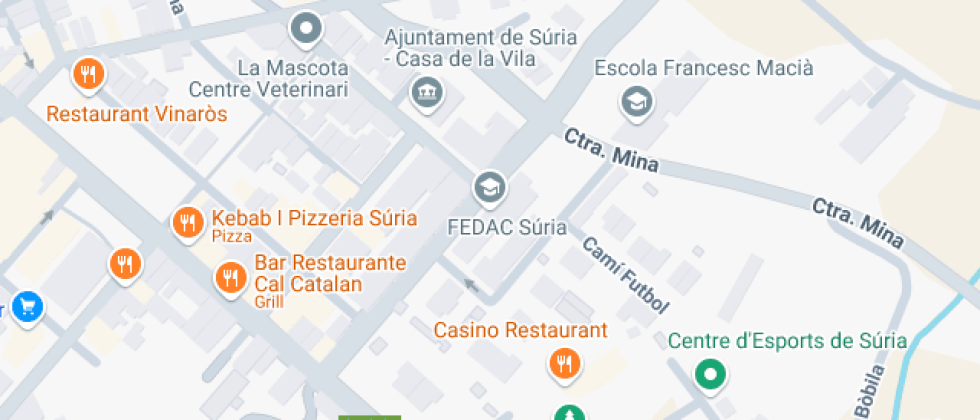Open Kebab I Pizzeria Súria pin

coord(186,223)
